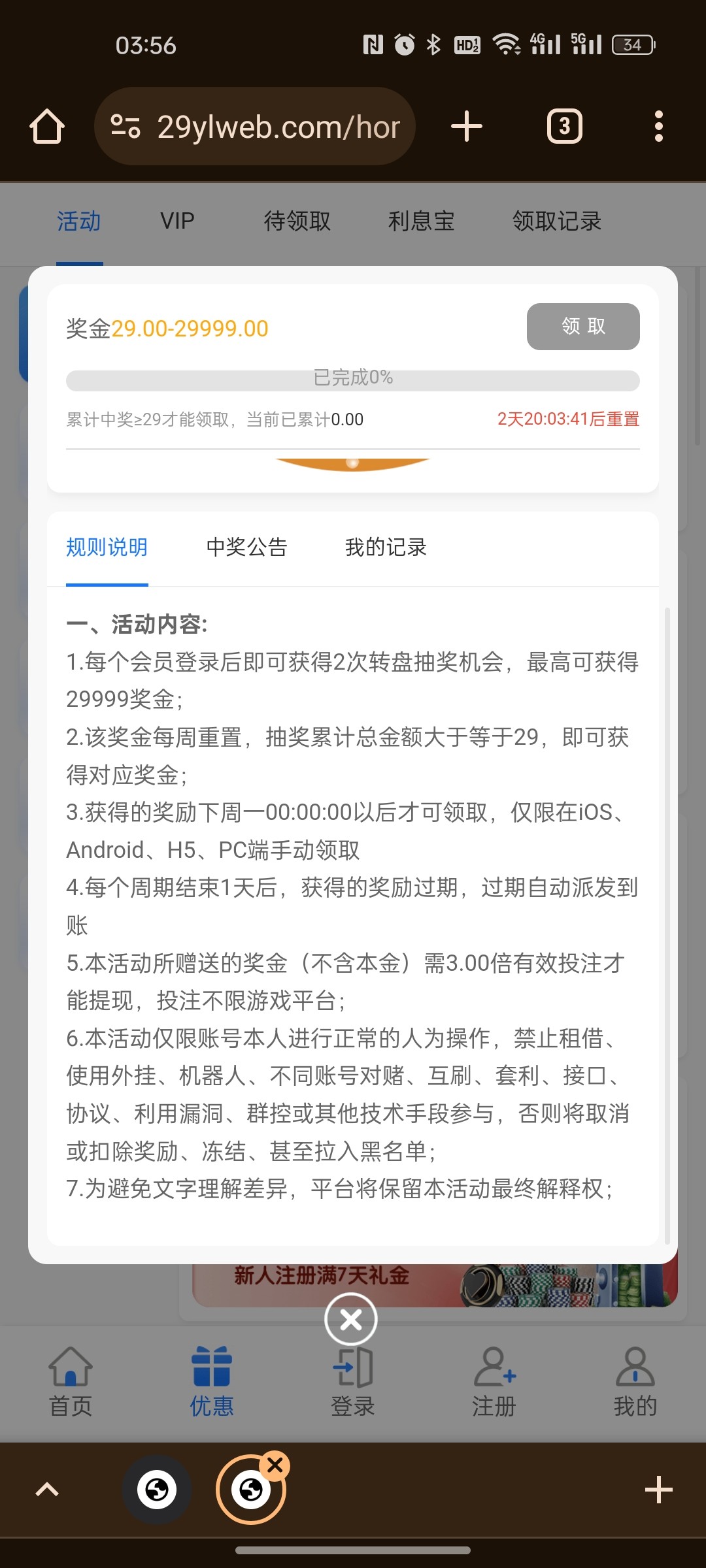Open the 利息宝 tab

click(421, 221)
